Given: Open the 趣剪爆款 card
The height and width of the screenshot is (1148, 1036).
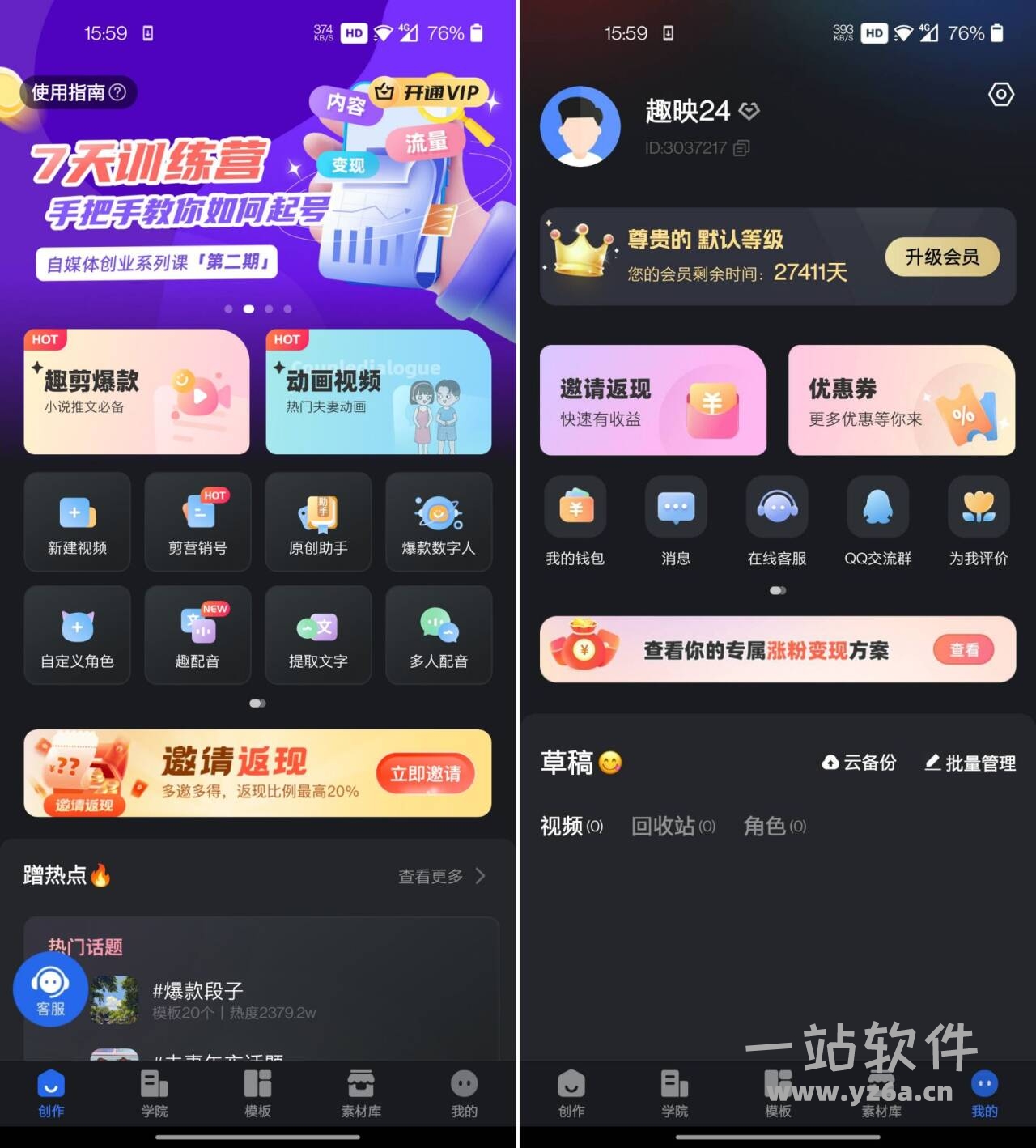Looking at the screenshot, I should click(136, 392).
